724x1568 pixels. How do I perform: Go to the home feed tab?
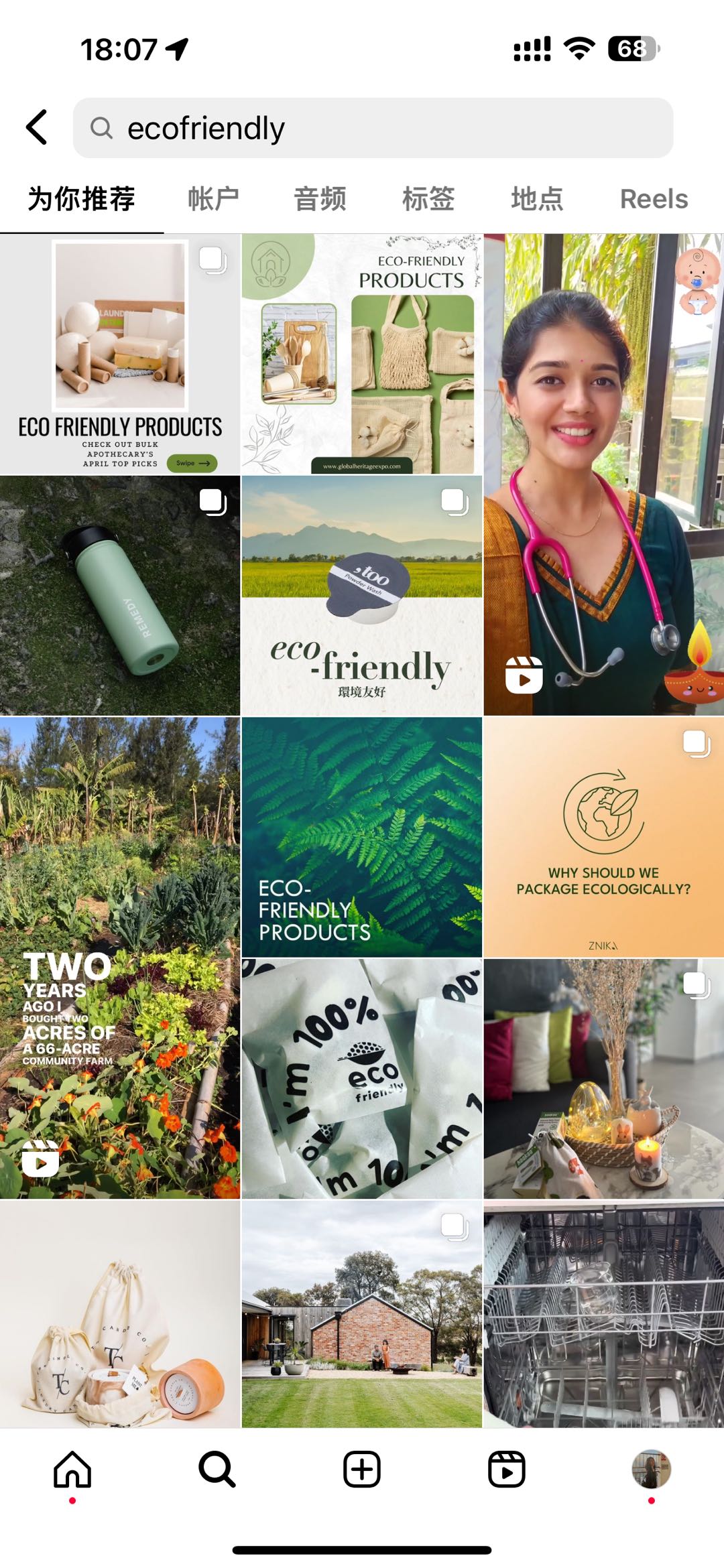(72, 1470)
